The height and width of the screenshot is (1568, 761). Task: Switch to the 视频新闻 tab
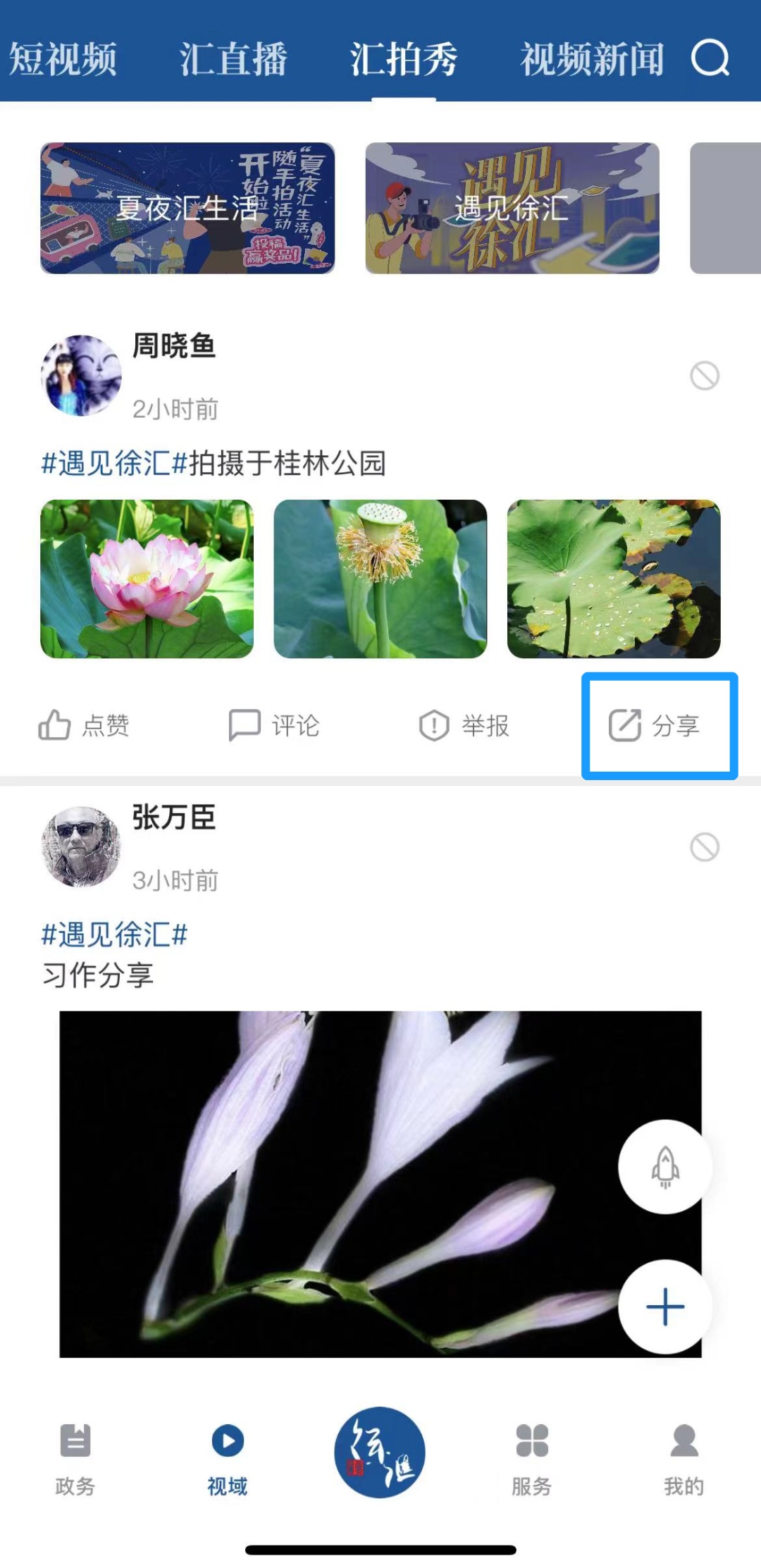click(x=592, y=59)
